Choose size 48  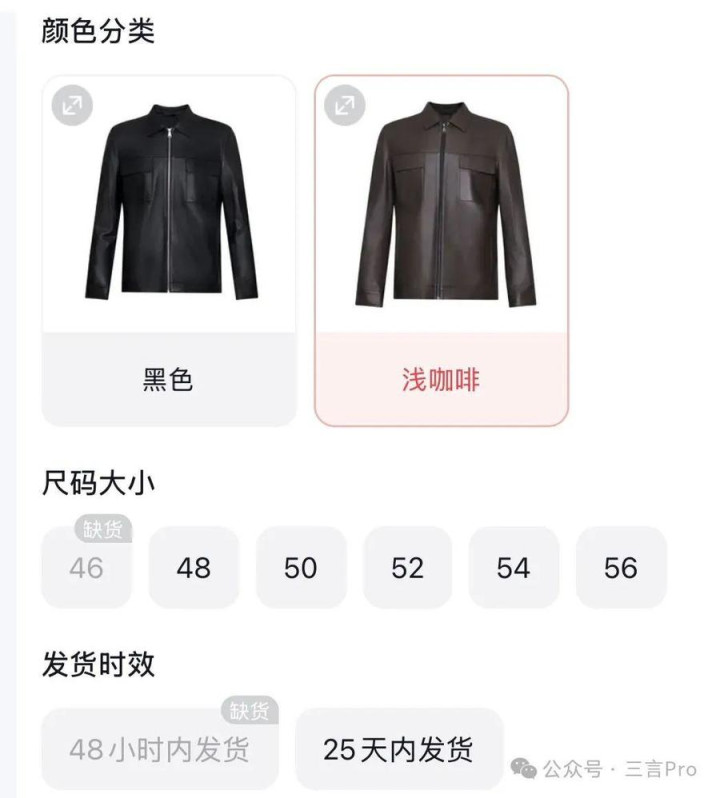click(x=193, y=568)
